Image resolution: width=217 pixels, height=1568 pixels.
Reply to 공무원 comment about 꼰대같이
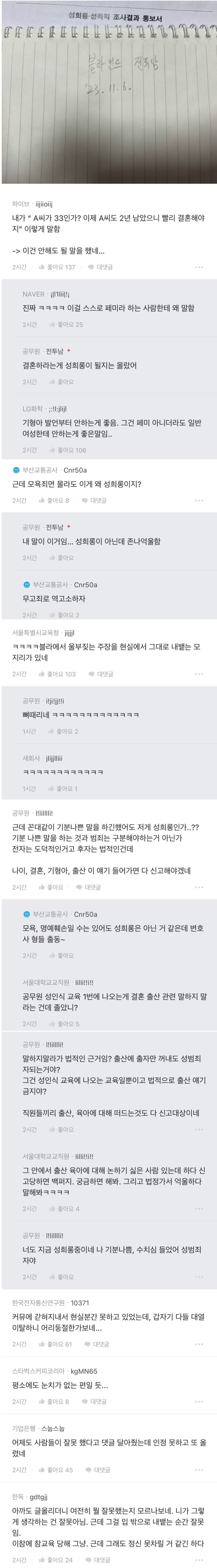coord(88,887)
